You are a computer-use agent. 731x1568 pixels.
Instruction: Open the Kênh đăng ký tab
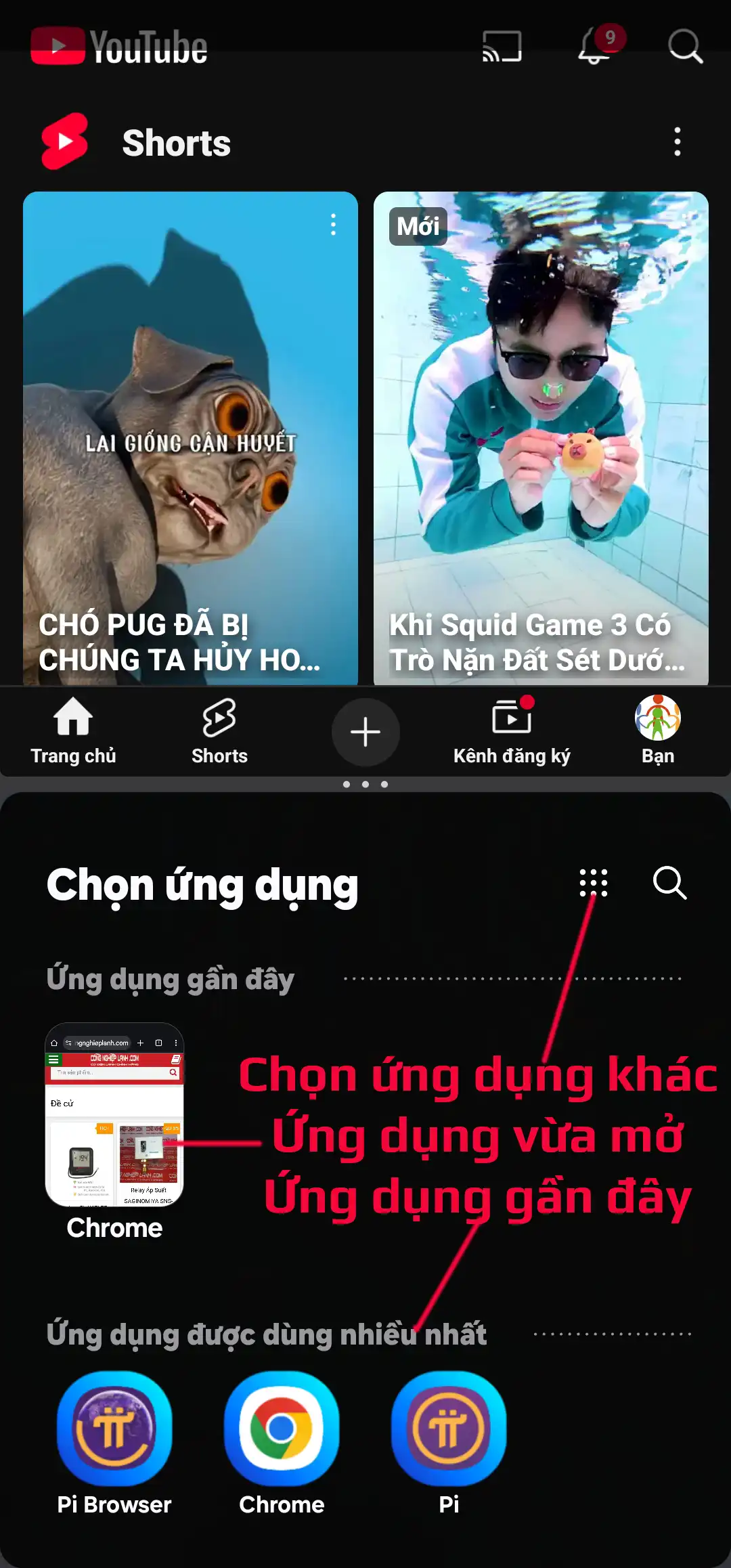(512, 732)
